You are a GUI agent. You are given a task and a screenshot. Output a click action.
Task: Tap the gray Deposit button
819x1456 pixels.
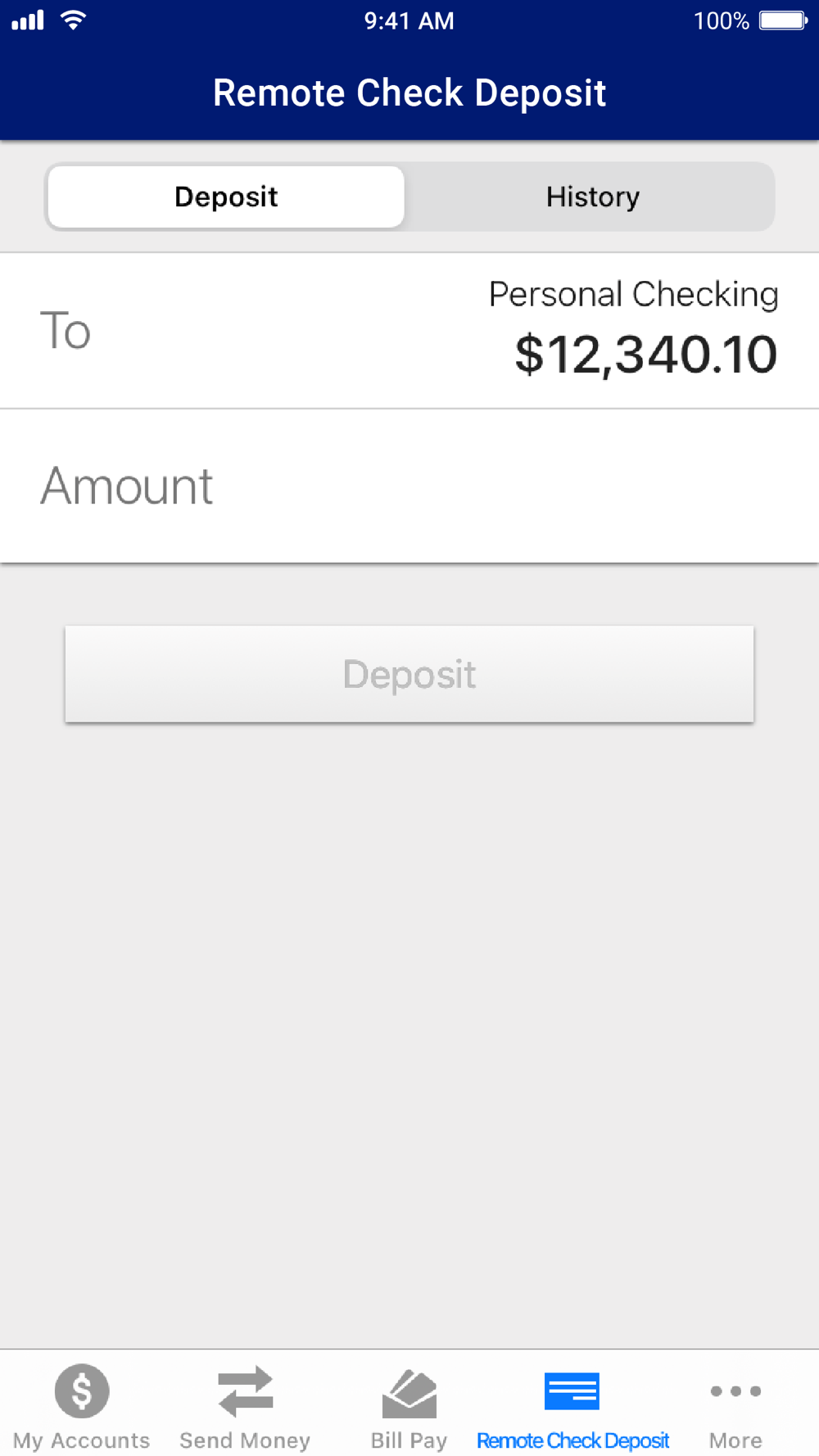[x=409, y=674]
